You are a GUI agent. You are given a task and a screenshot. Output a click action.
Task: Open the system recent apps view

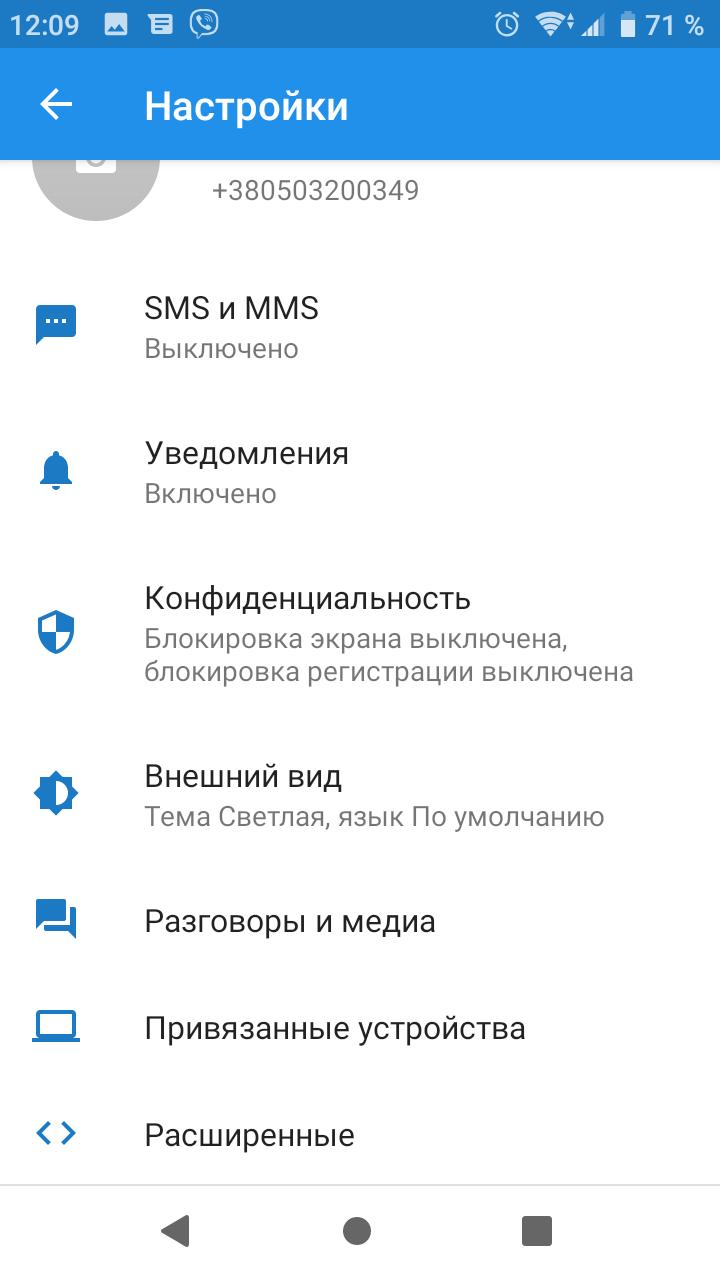click(x=537, y=1231)
